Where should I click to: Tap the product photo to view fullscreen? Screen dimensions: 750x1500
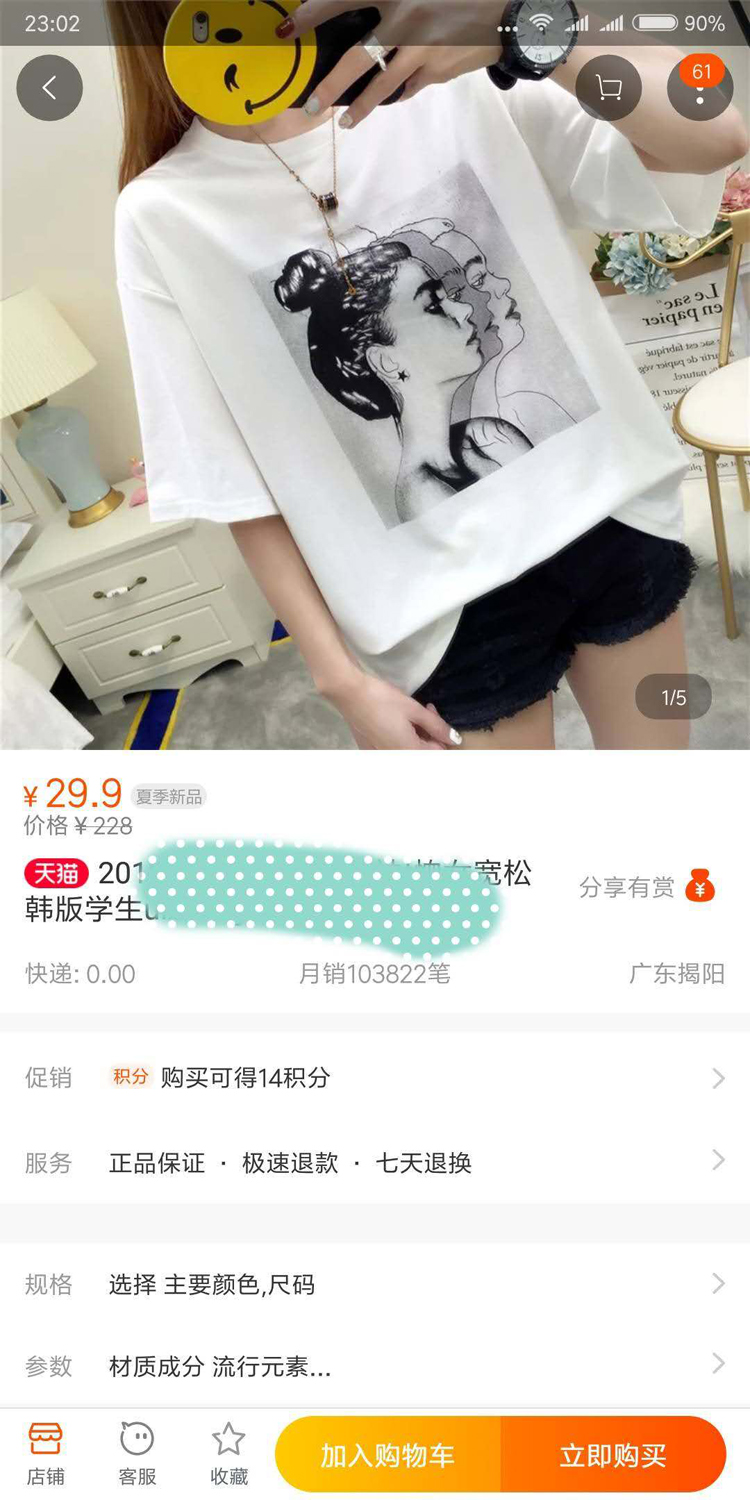pyautogui.click(x=375, y=400)
